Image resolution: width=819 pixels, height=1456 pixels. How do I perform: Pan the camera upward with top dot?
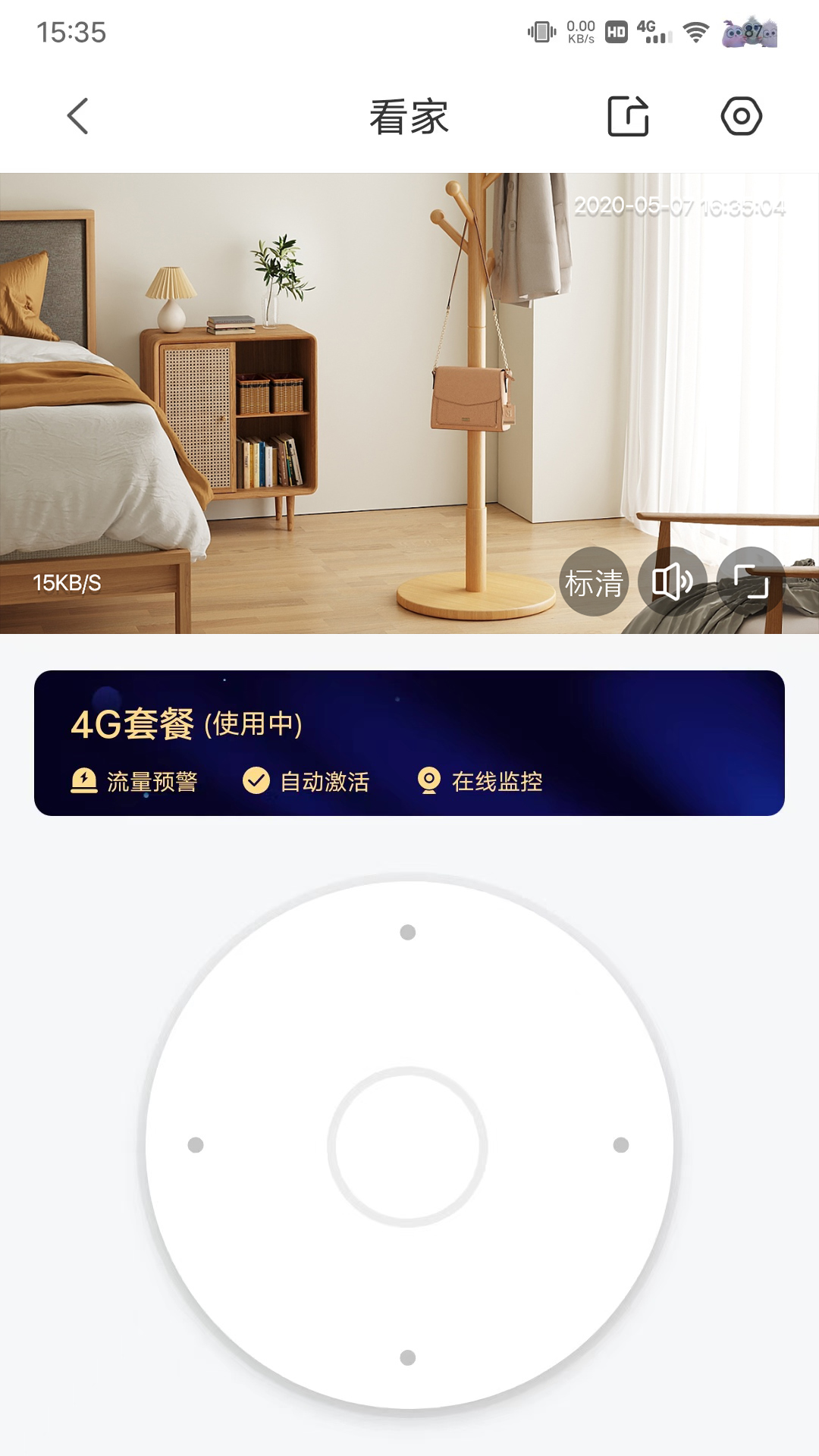pyautogui.click(x=408, y=932)
